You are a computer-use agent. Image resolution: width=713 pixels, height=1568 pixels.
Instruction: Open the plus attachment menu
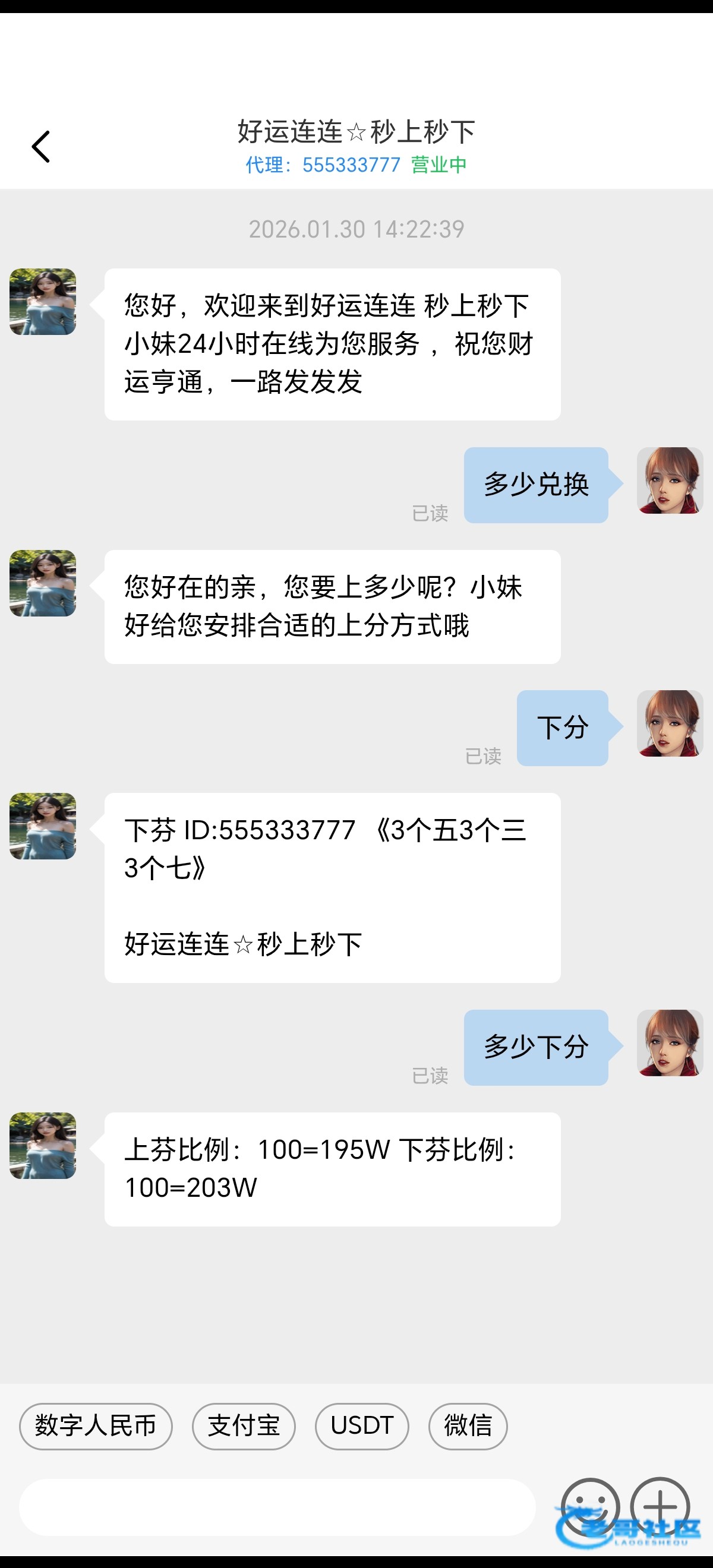pos(660,1507)
